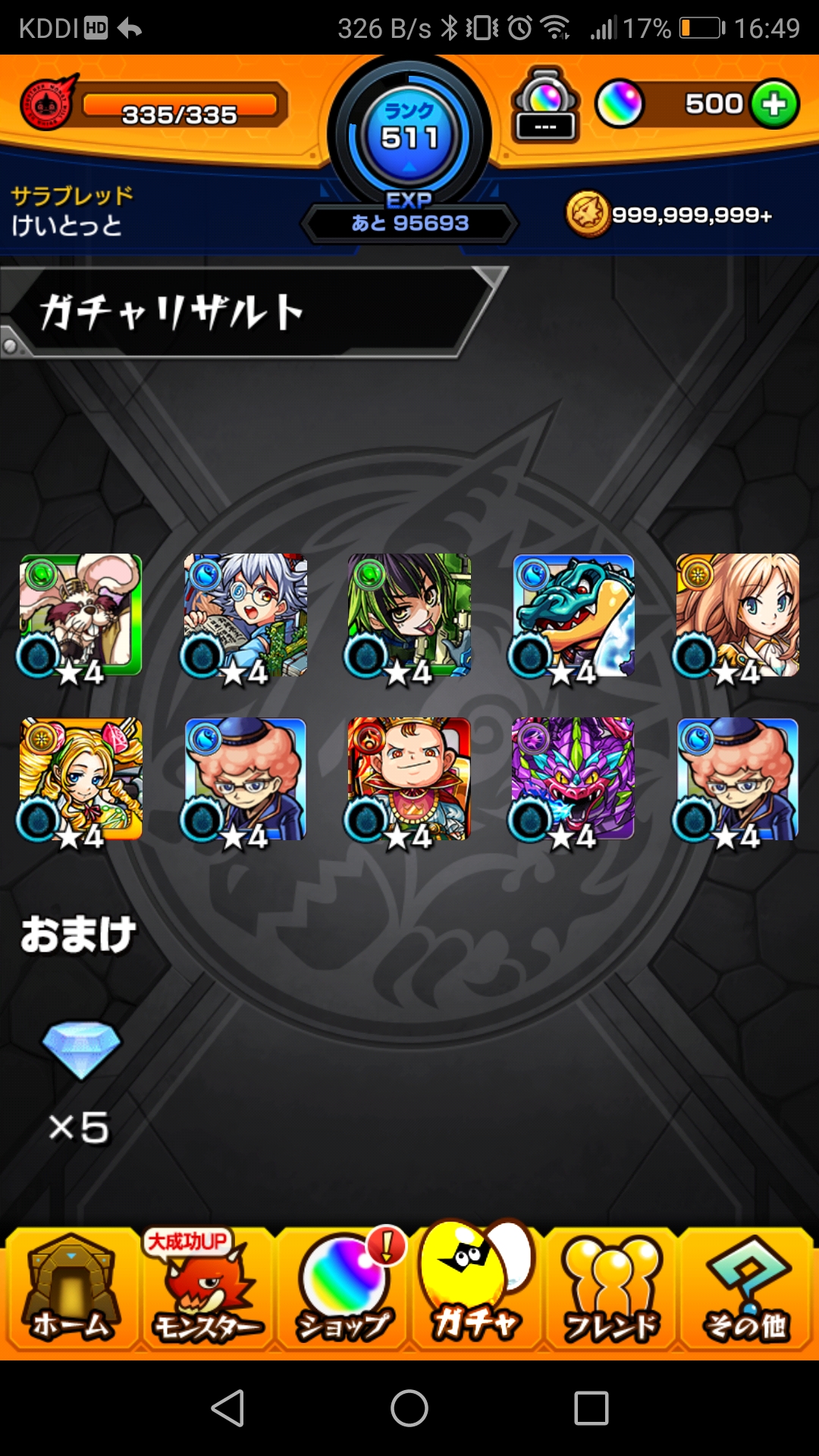
Task: Open the フレンド tab
Action: pos(611,1290)
